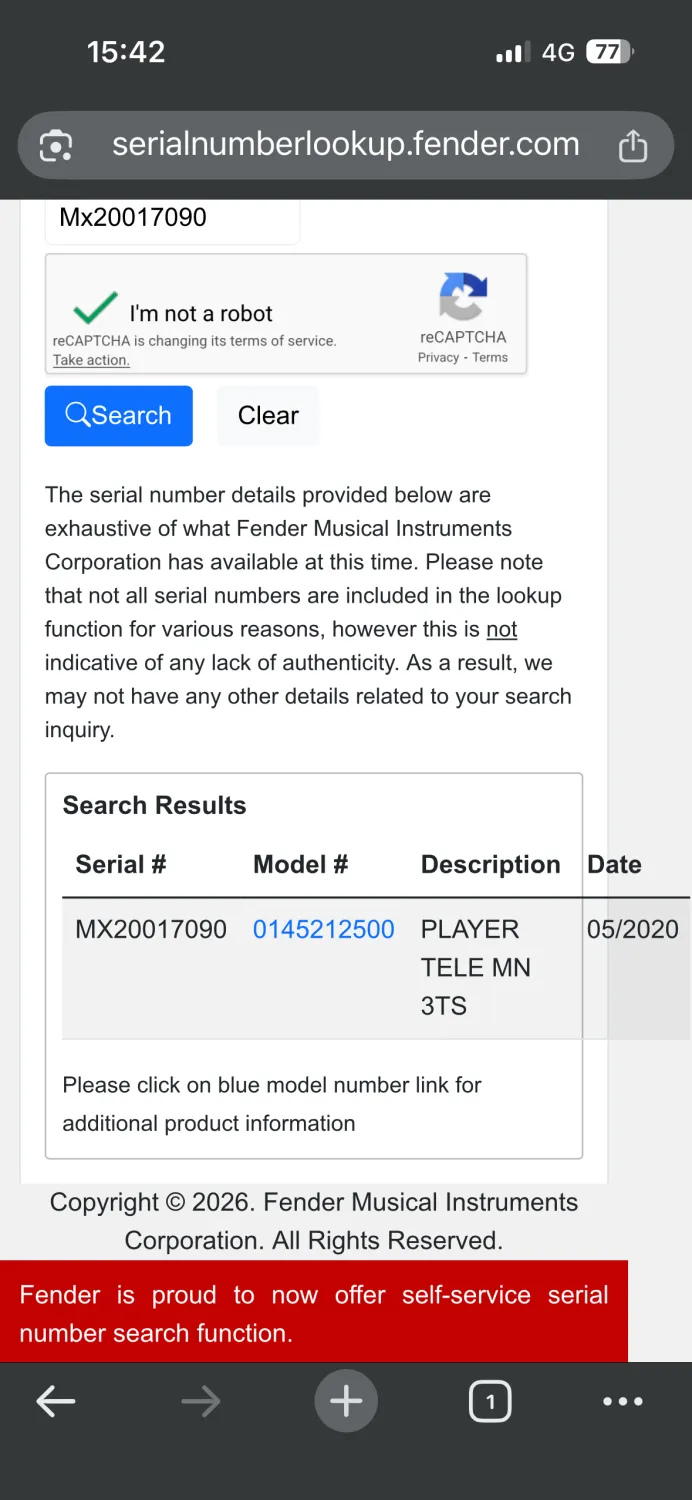
Task: Tap the blue Search button
Action: pos(118,416)
